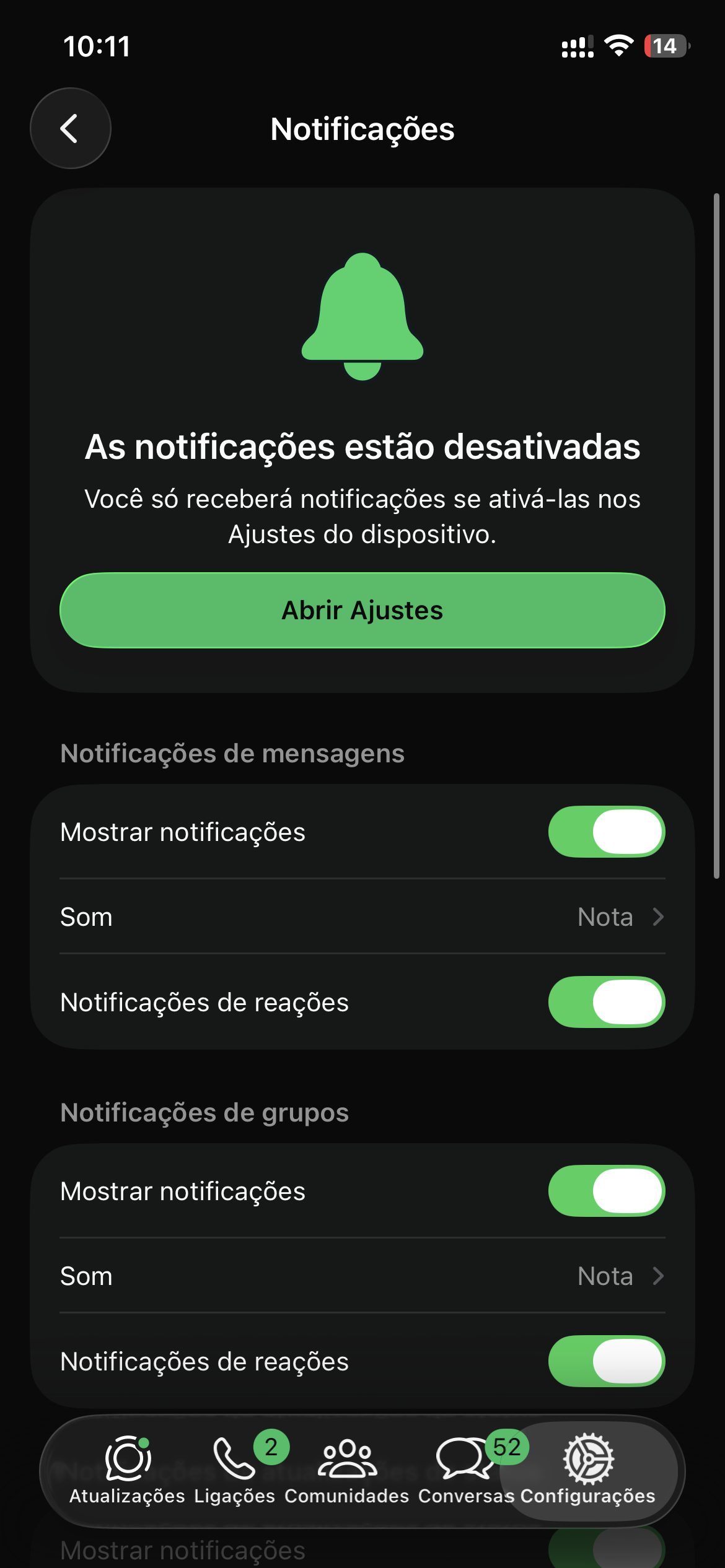Select the Configurações tab
Image resolution: width=725 pixels, height=1568 pixels.
[587, 1470]
